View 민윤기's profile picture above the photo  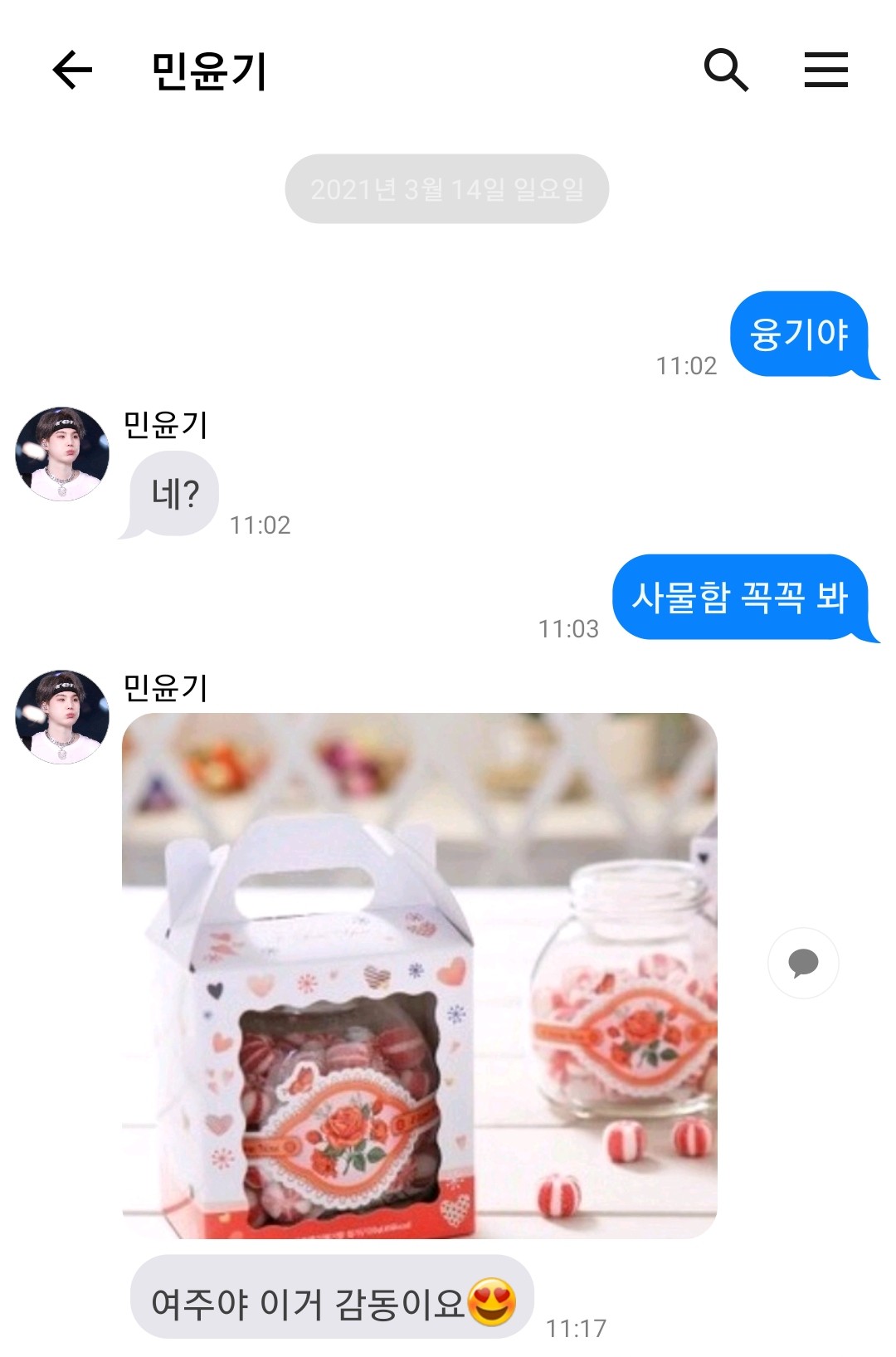(62, 717)
